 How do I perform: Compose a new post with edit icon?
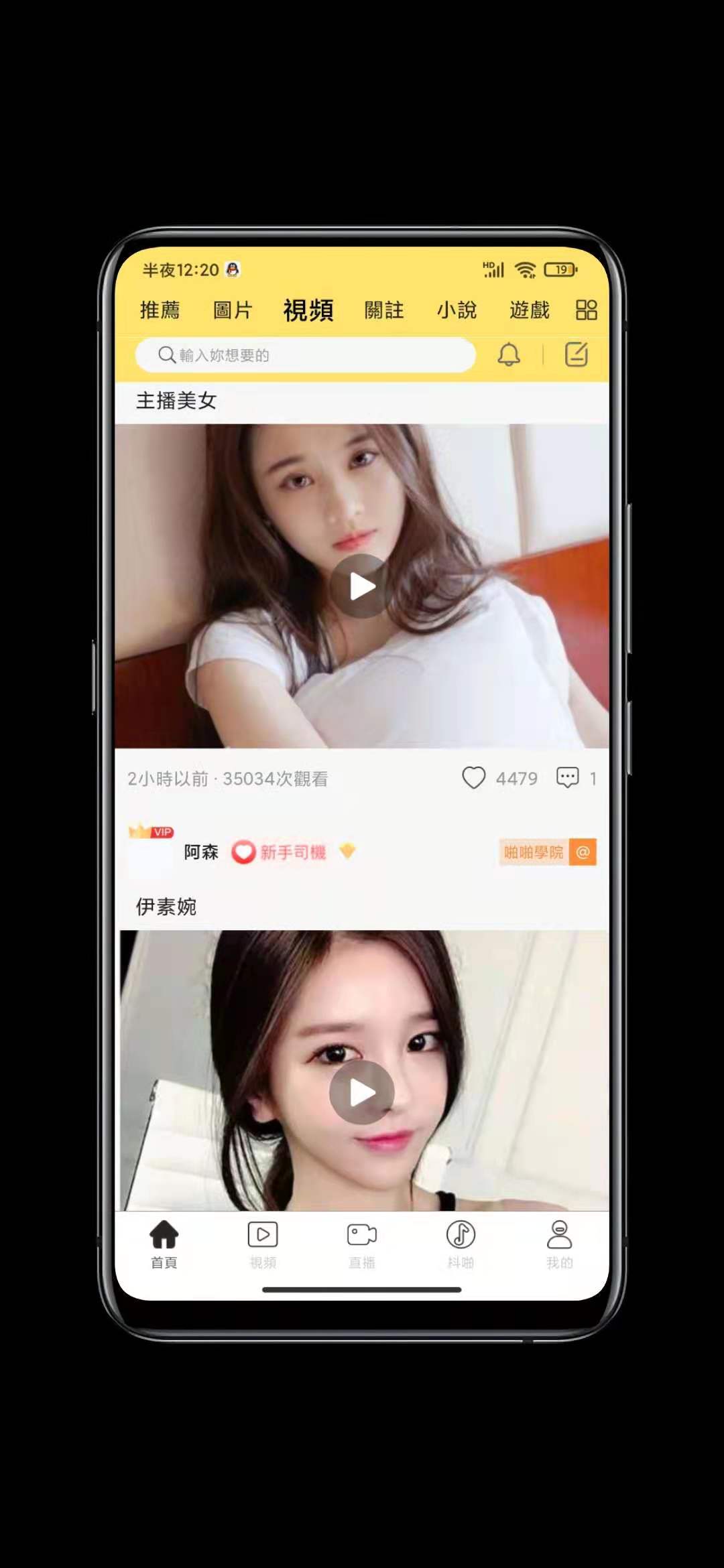(576, 354)
